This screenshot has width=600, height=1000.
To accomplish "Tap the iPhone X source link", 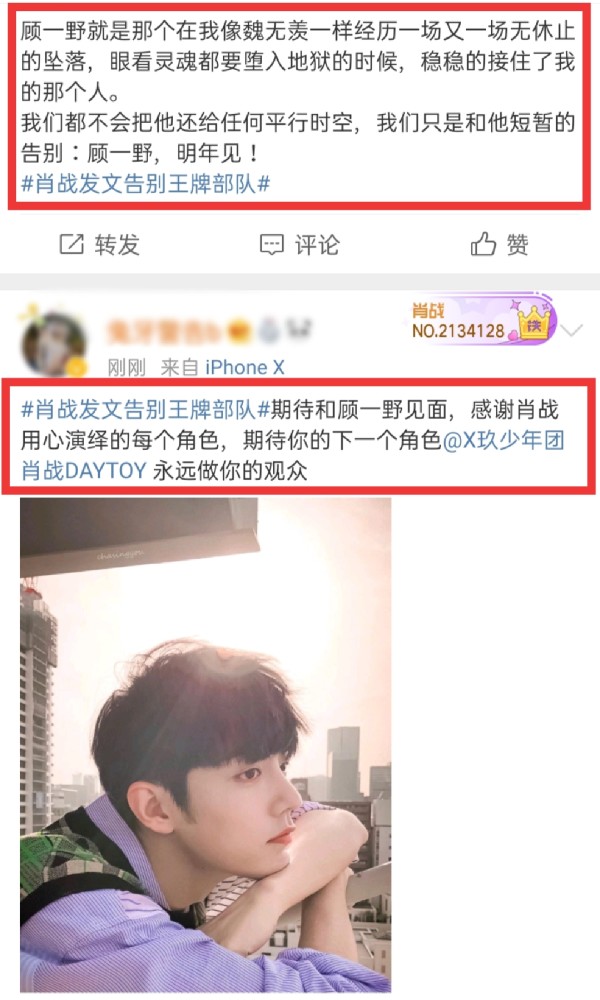I will pyautogui.click(x=244, y=368).
